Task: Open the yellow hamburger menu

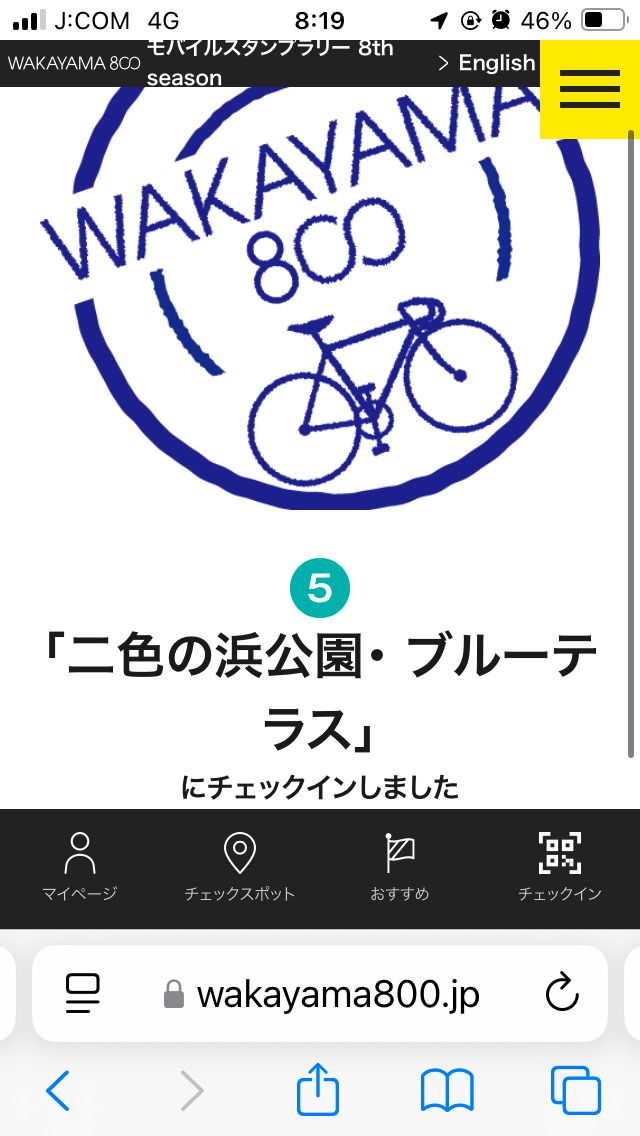Action: click(x=589, y=89)
